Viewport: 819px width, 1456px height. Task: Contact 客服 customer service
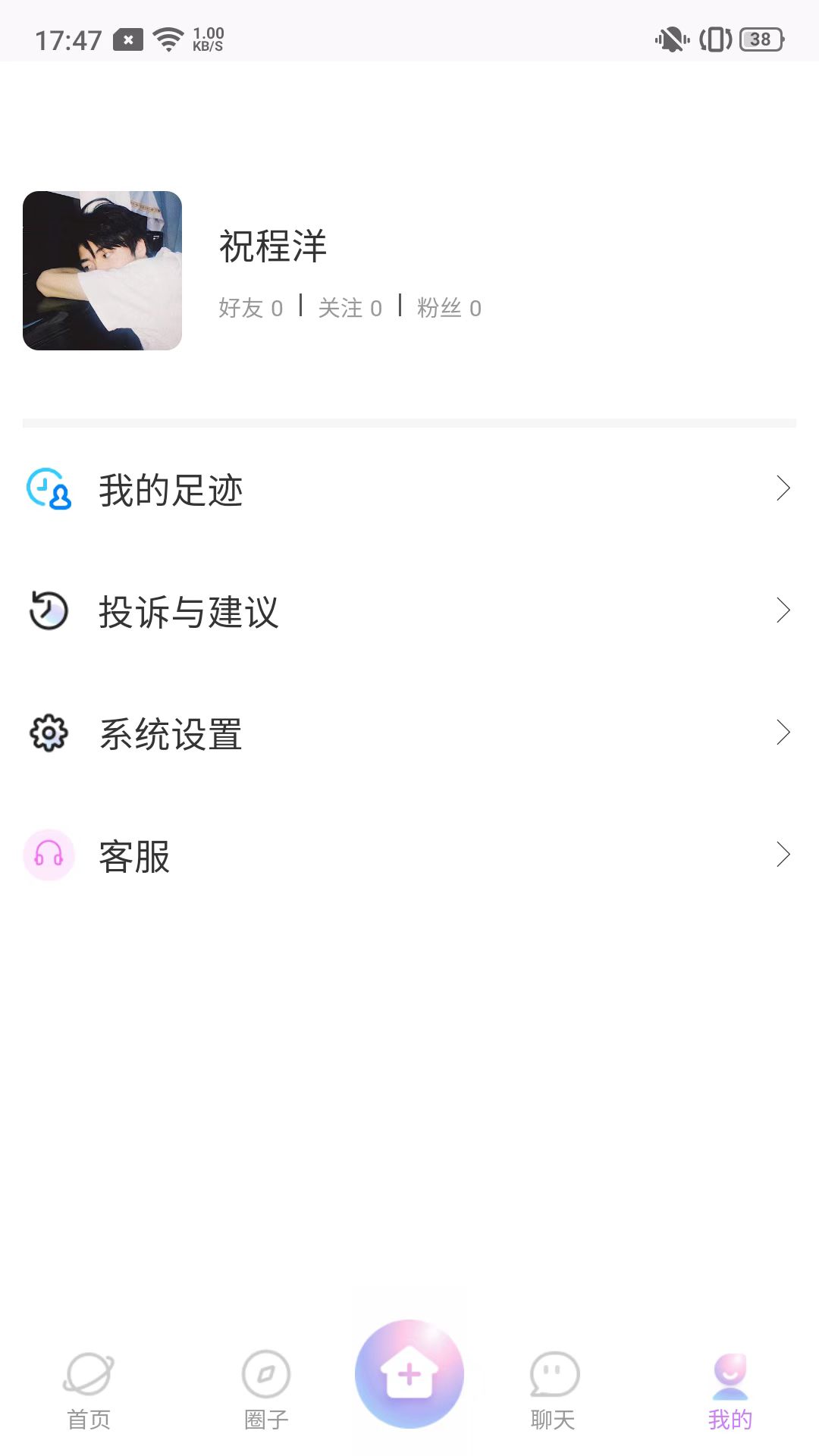click(x=409, y=855)
